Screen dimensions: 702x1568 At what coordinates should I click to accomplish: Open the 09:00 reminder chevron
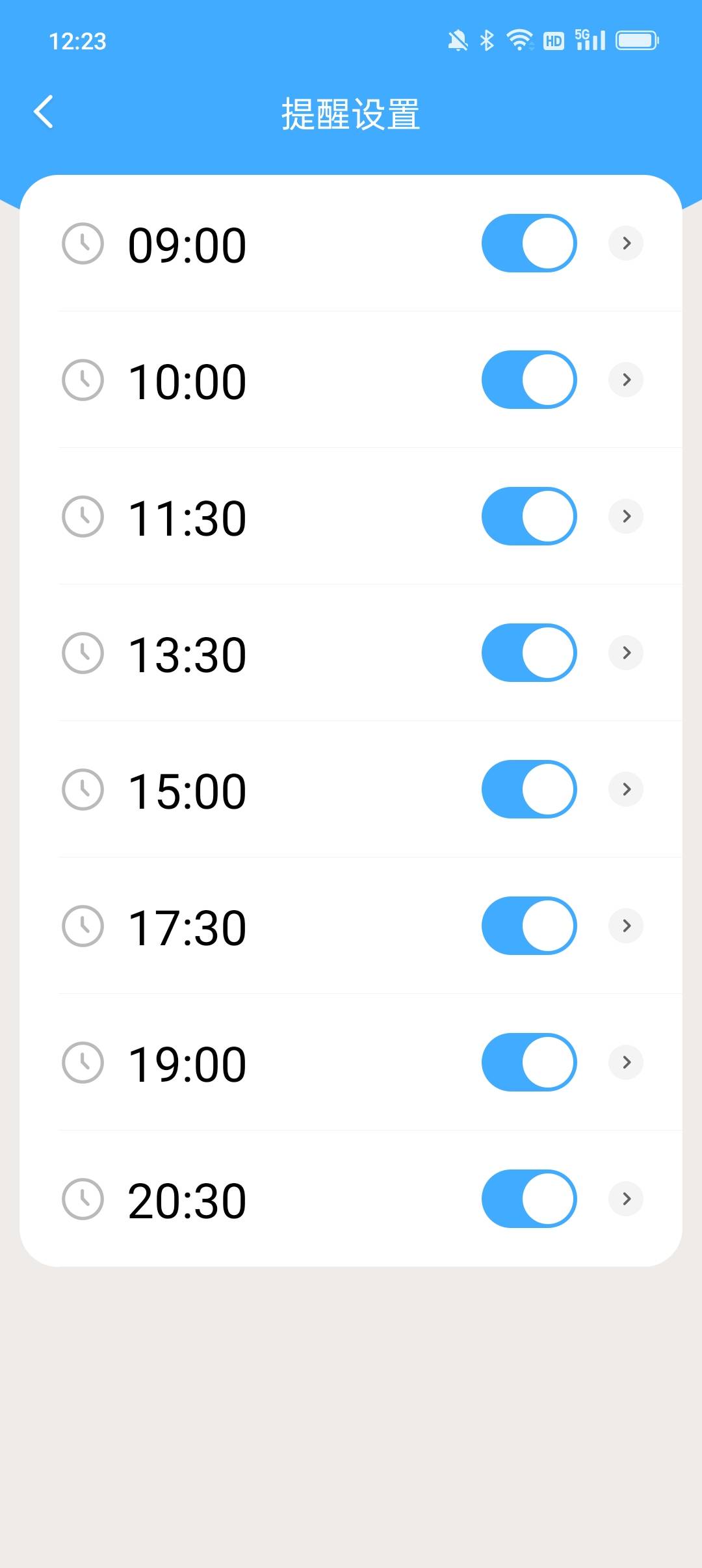[626, 243]
